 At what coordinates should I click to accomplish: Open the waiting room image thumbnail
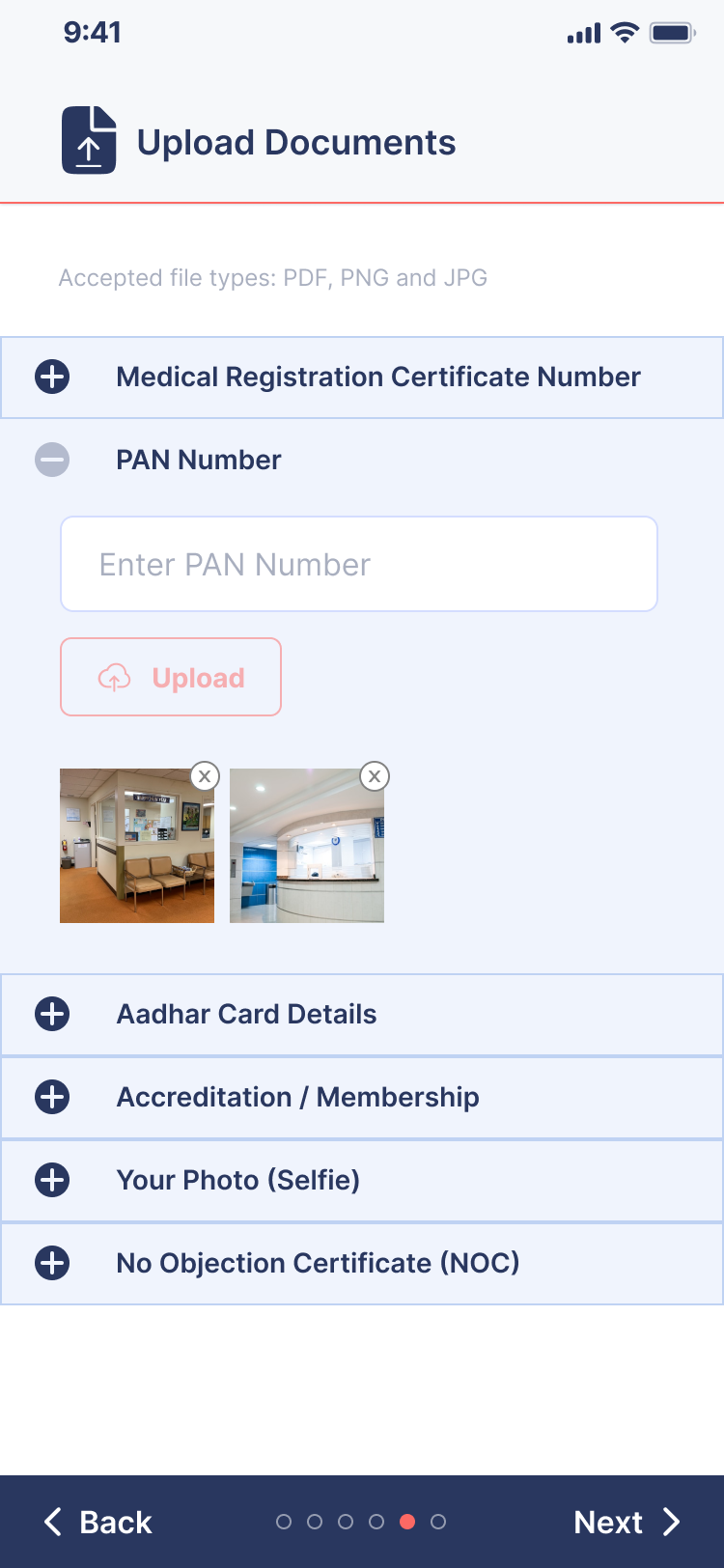(137, 846)
